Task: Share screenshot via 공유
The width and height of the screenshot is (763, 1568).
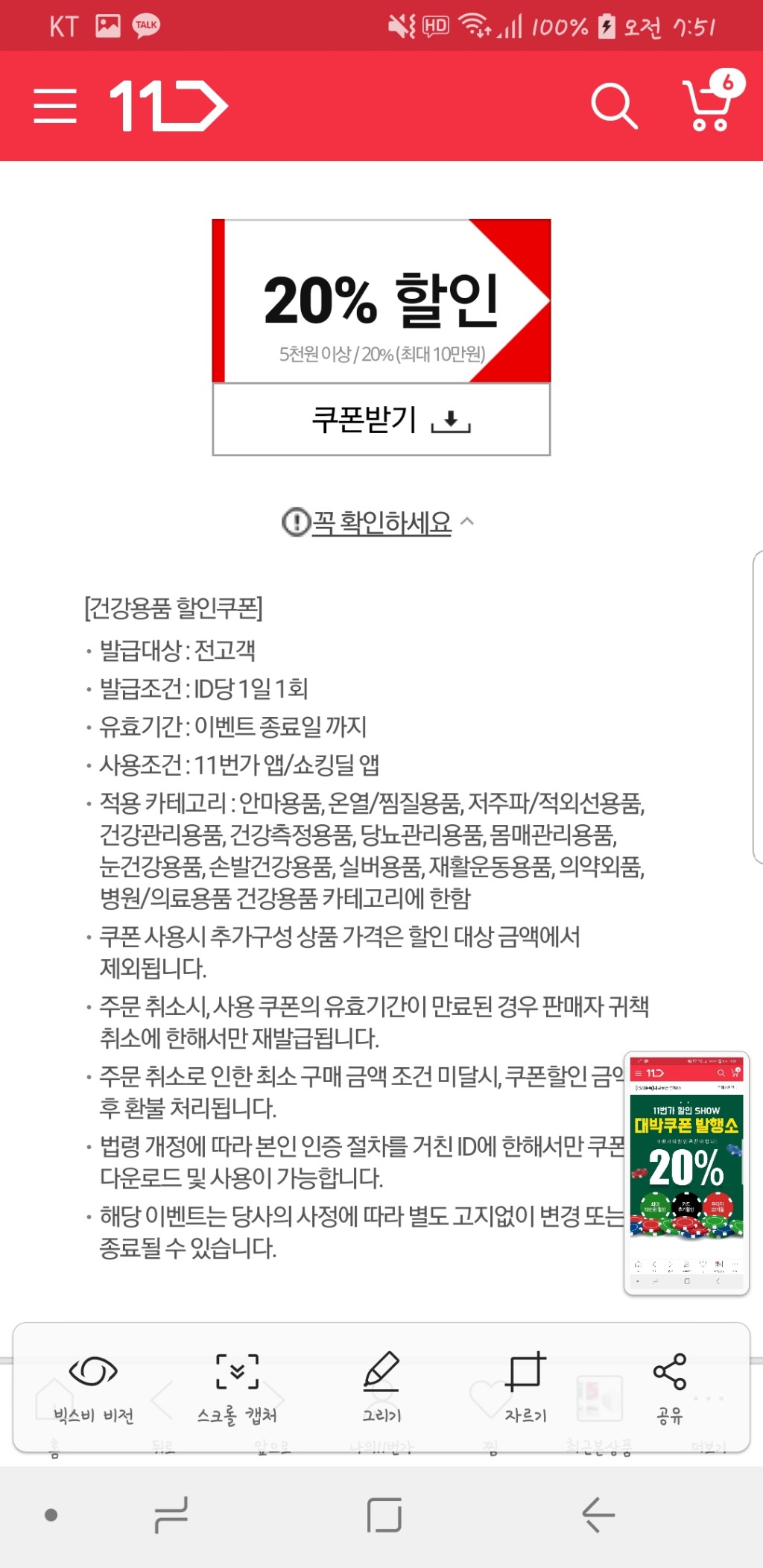Action: pyautogui.click(x=669, y=1388)
